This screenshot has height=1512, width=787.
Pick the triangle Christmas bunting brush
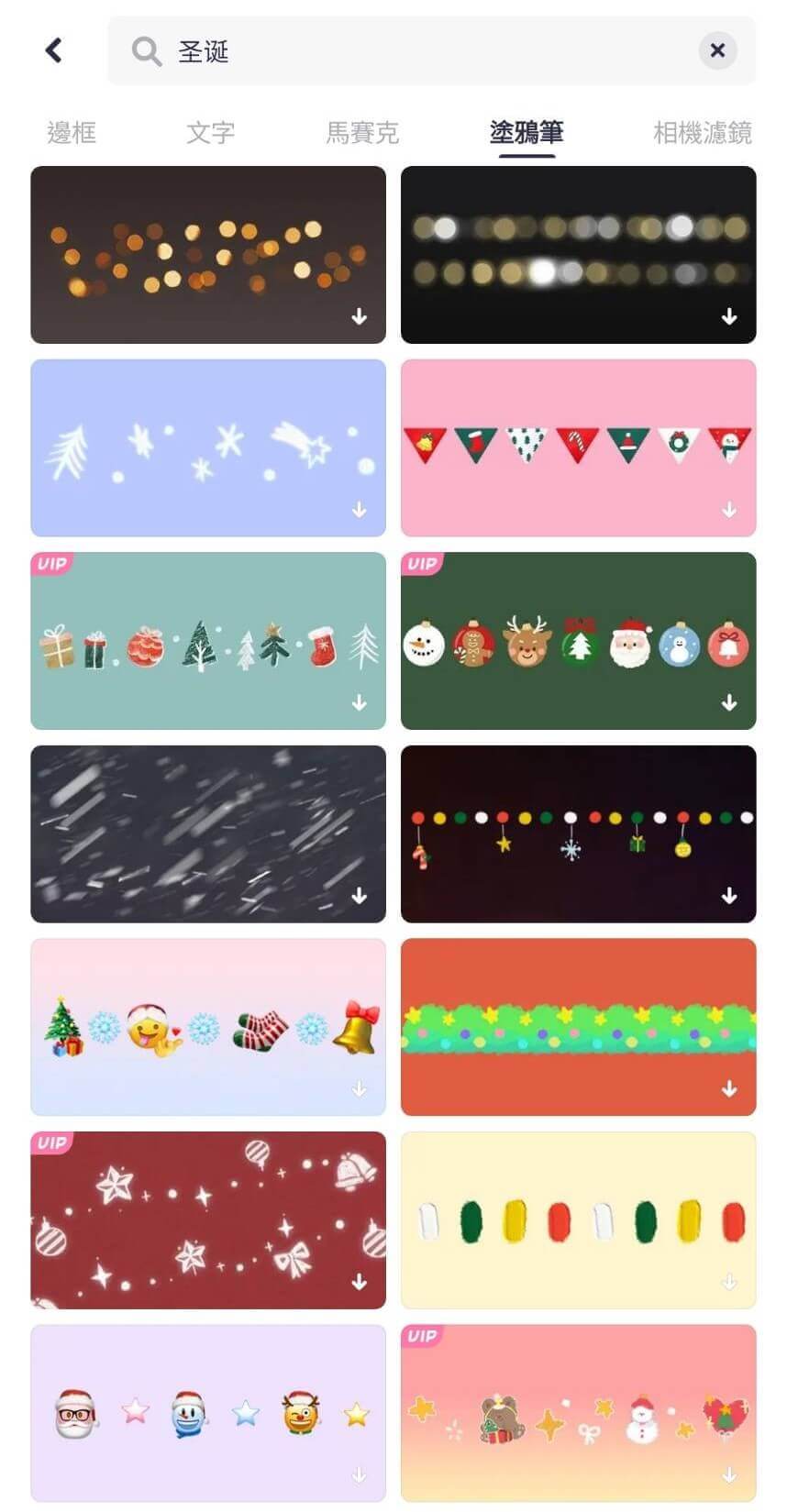pos(578,447)
